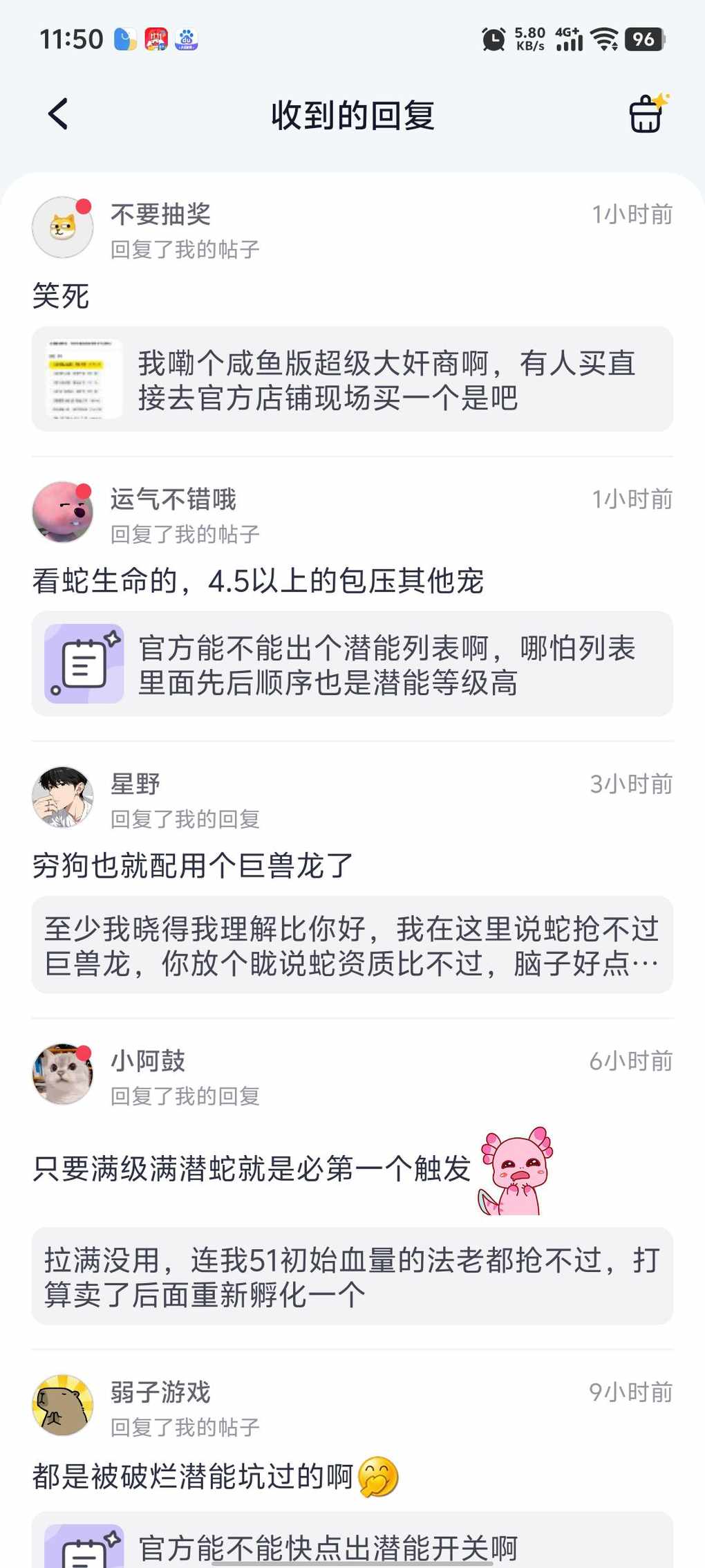Open 运气不错哦's reply about 蛇生命
The image size is (705, 1568).
(x=257, y=581)
